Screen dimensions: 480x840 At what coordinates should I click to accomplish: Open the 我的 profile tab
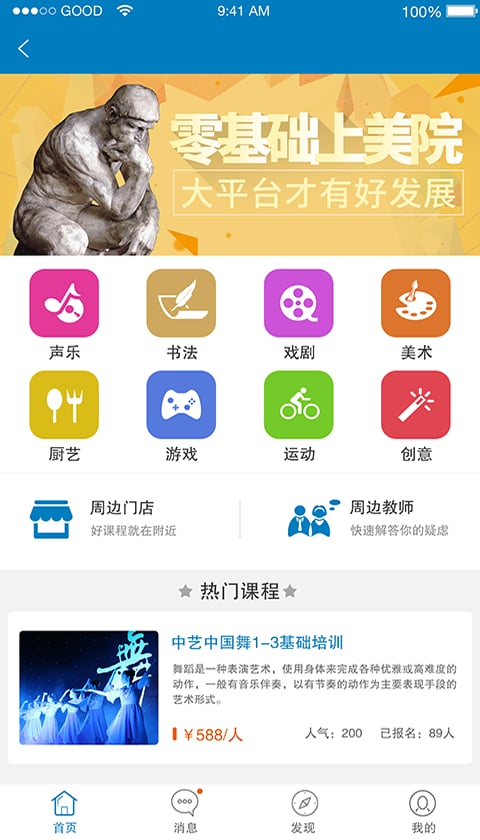422,812
